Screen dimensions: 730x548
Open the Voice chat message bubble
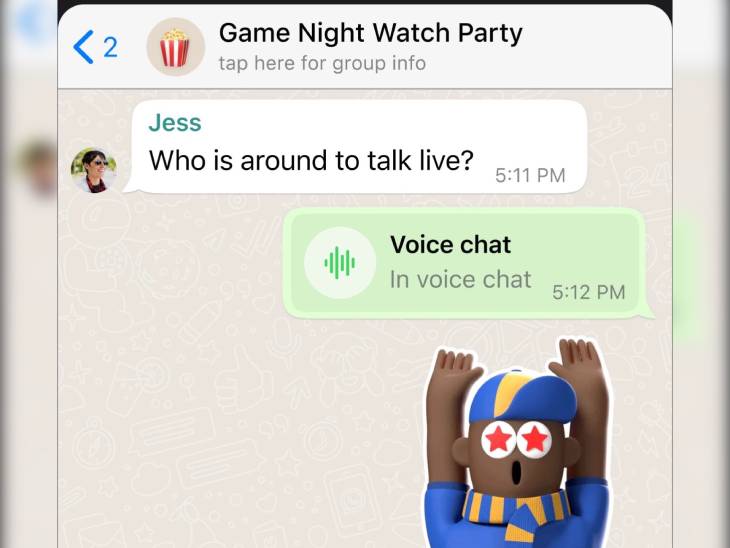pos(465,262)
